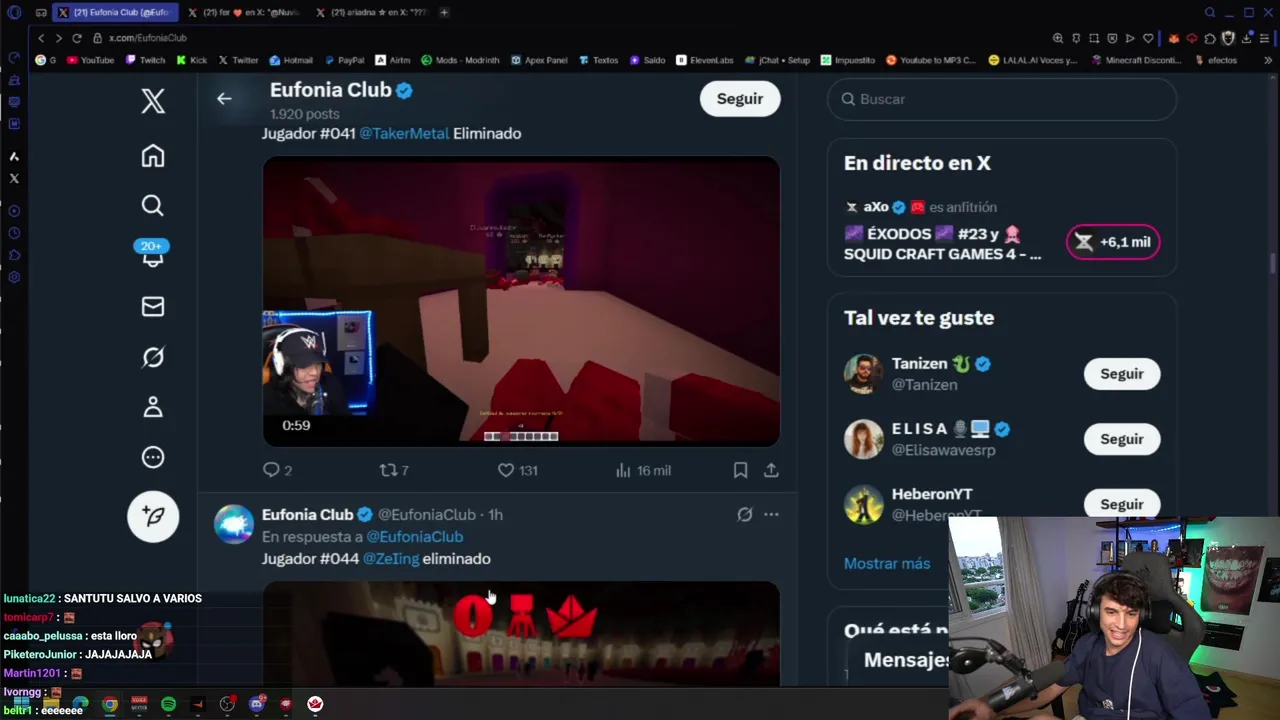The image size is (1280, 720).
Task: Tap Mostrar más under Tal vez te guste
Action: pos(886,563)
